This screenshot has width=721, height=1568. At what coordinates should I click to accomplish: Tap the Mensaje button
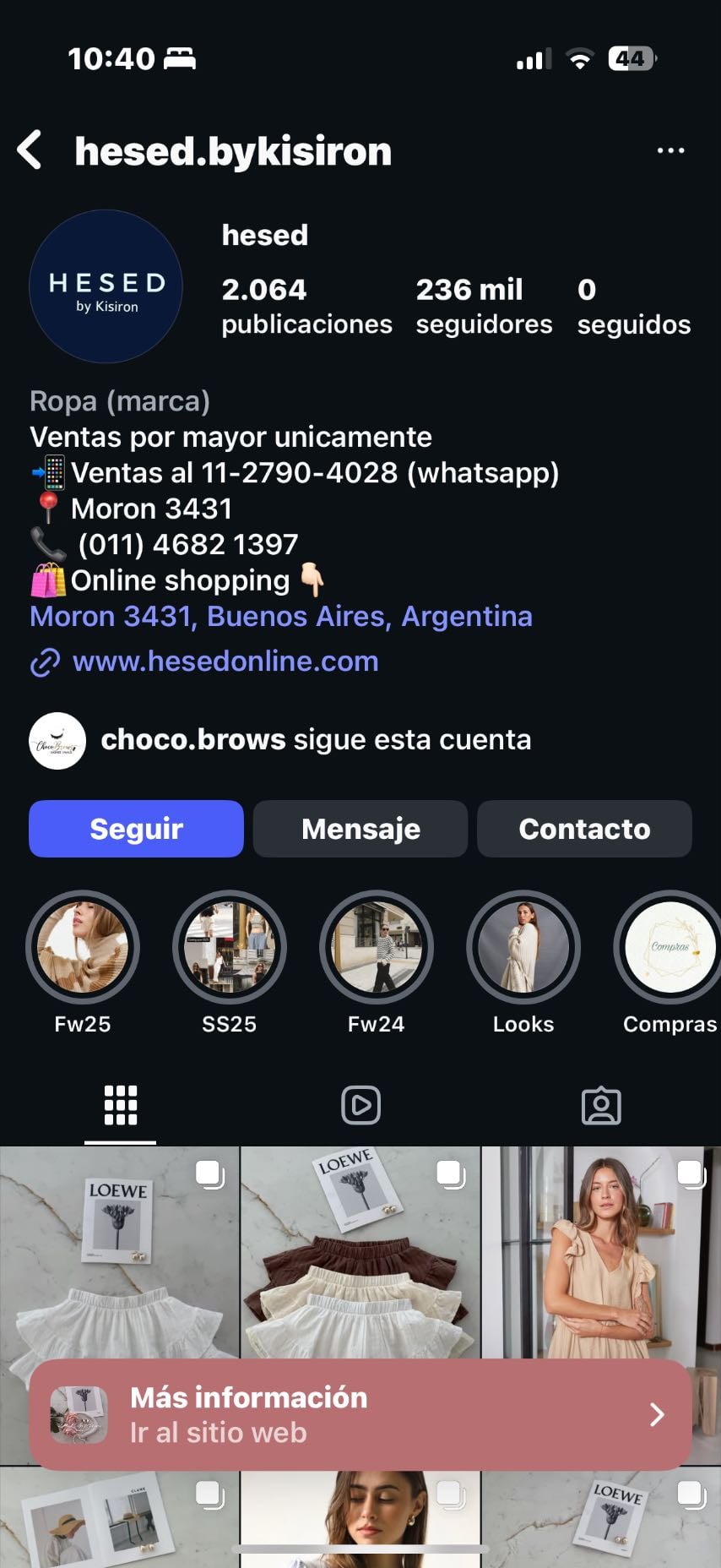point(360,829)
